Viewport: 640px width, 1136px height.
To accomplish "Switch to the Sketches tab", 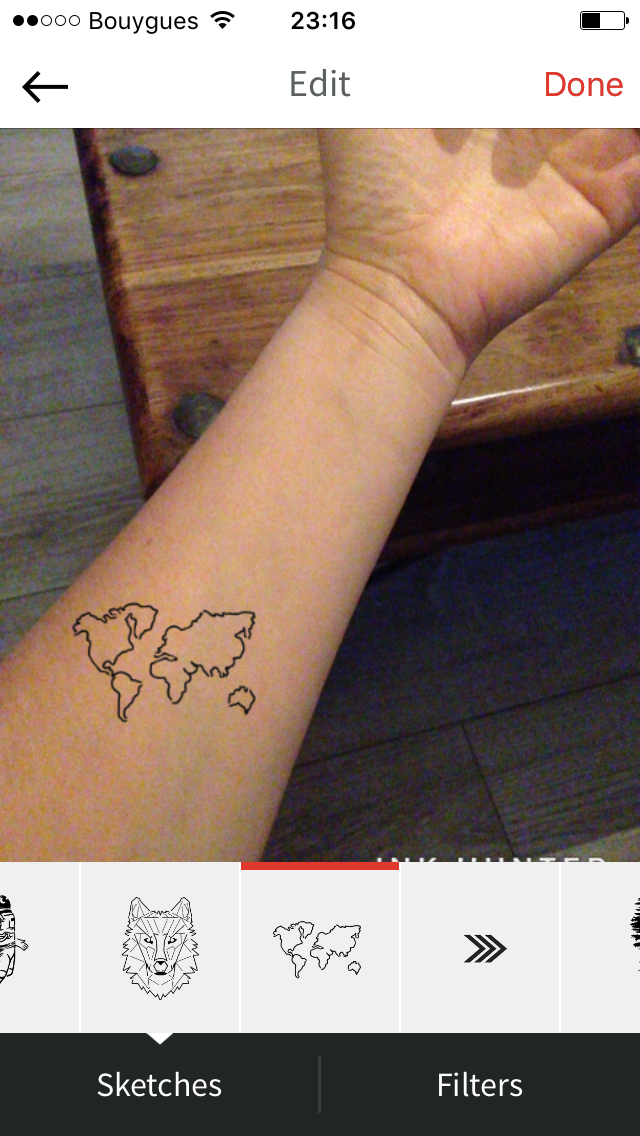I will click(159, 1085).
